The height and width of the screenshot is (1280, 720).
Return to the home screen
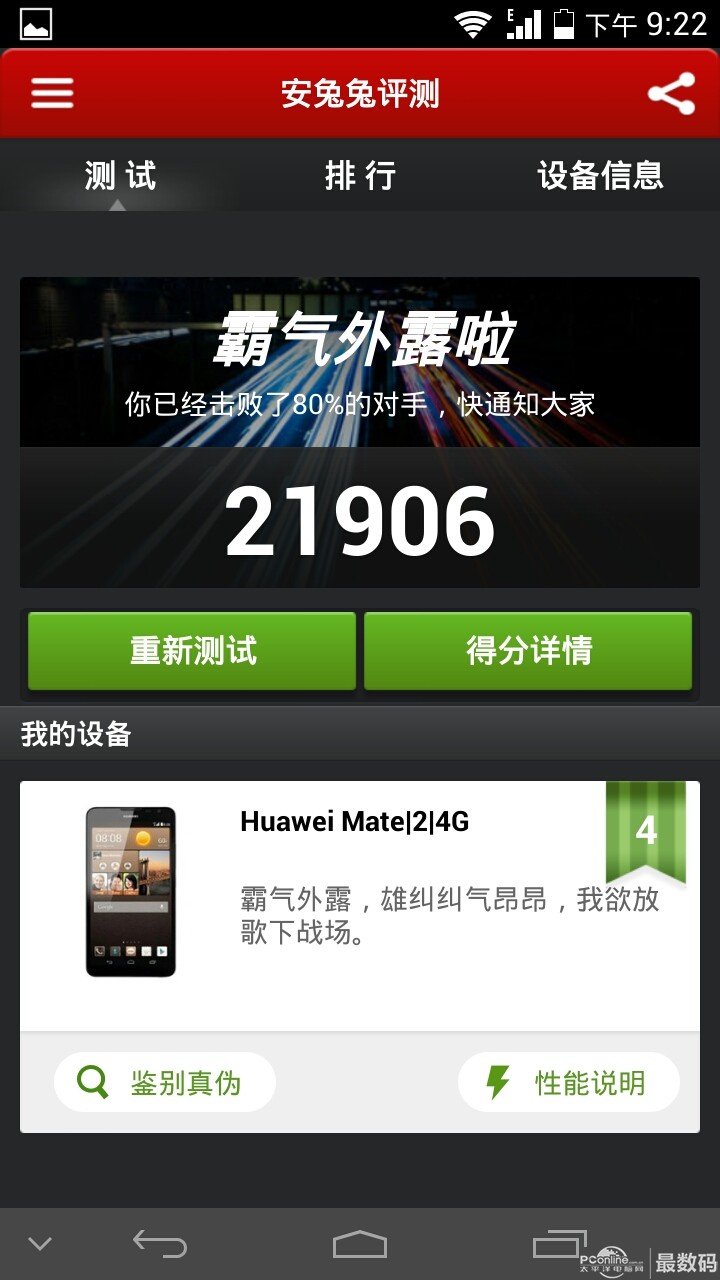(x=360, y=1244)
